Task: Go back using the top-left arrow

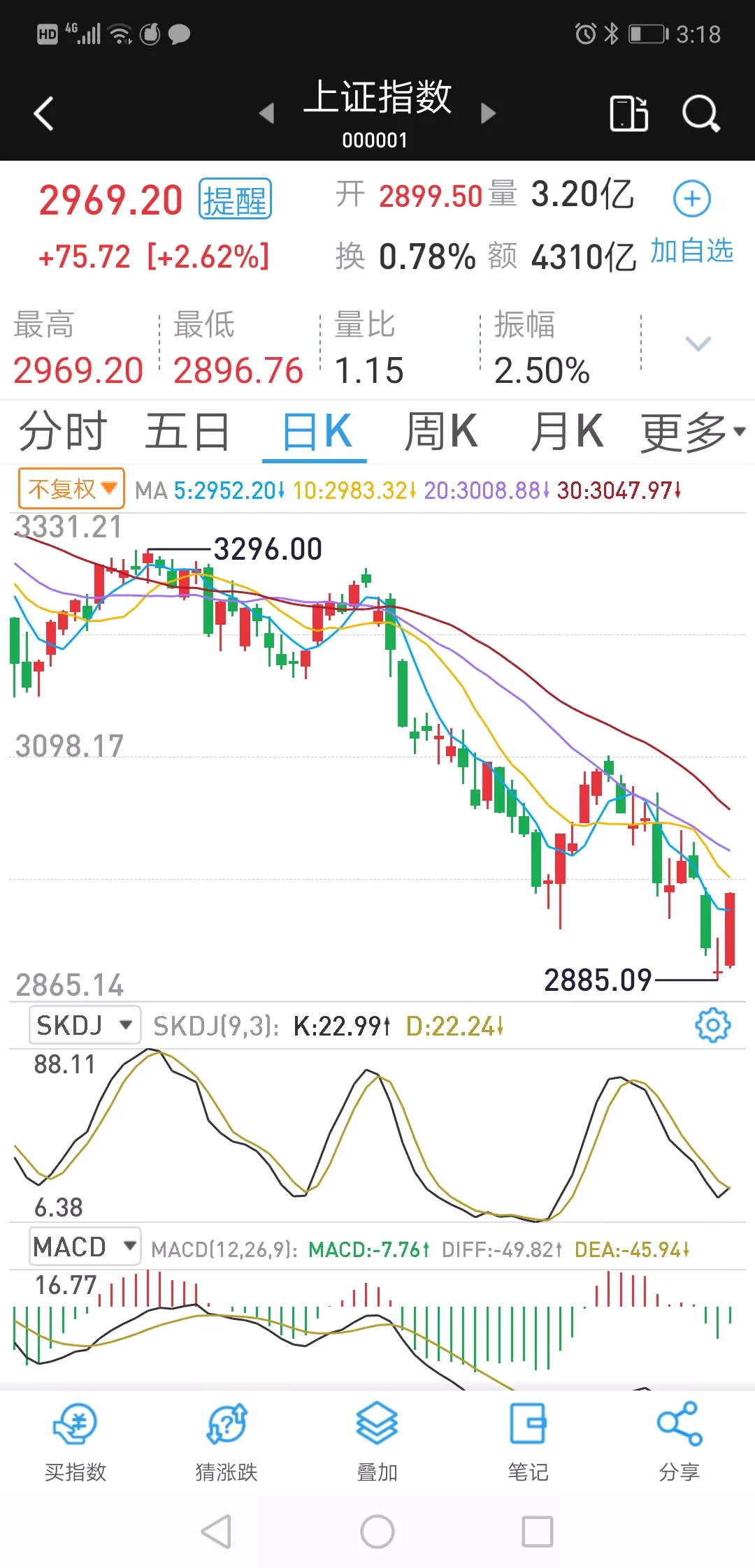Action: click(43, 113)
